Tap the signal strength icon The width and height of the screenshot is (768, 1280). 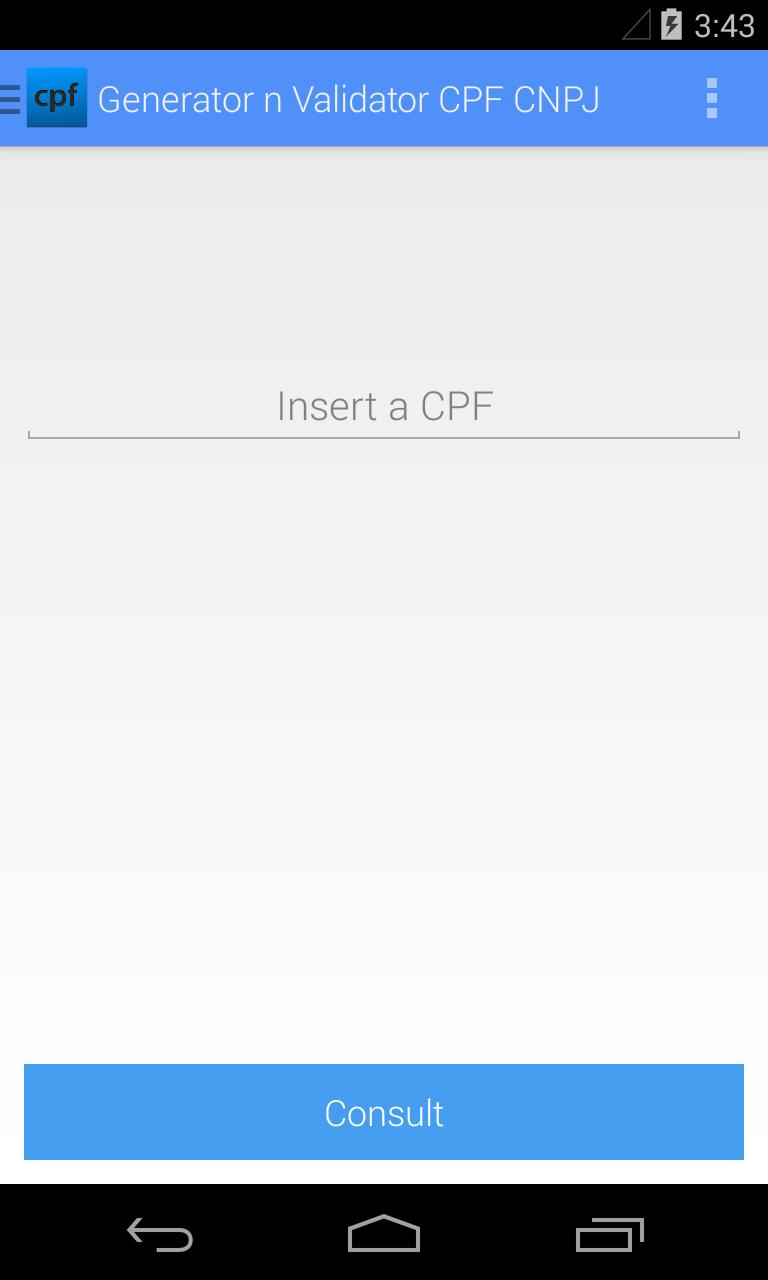click(x=637, y=24)
